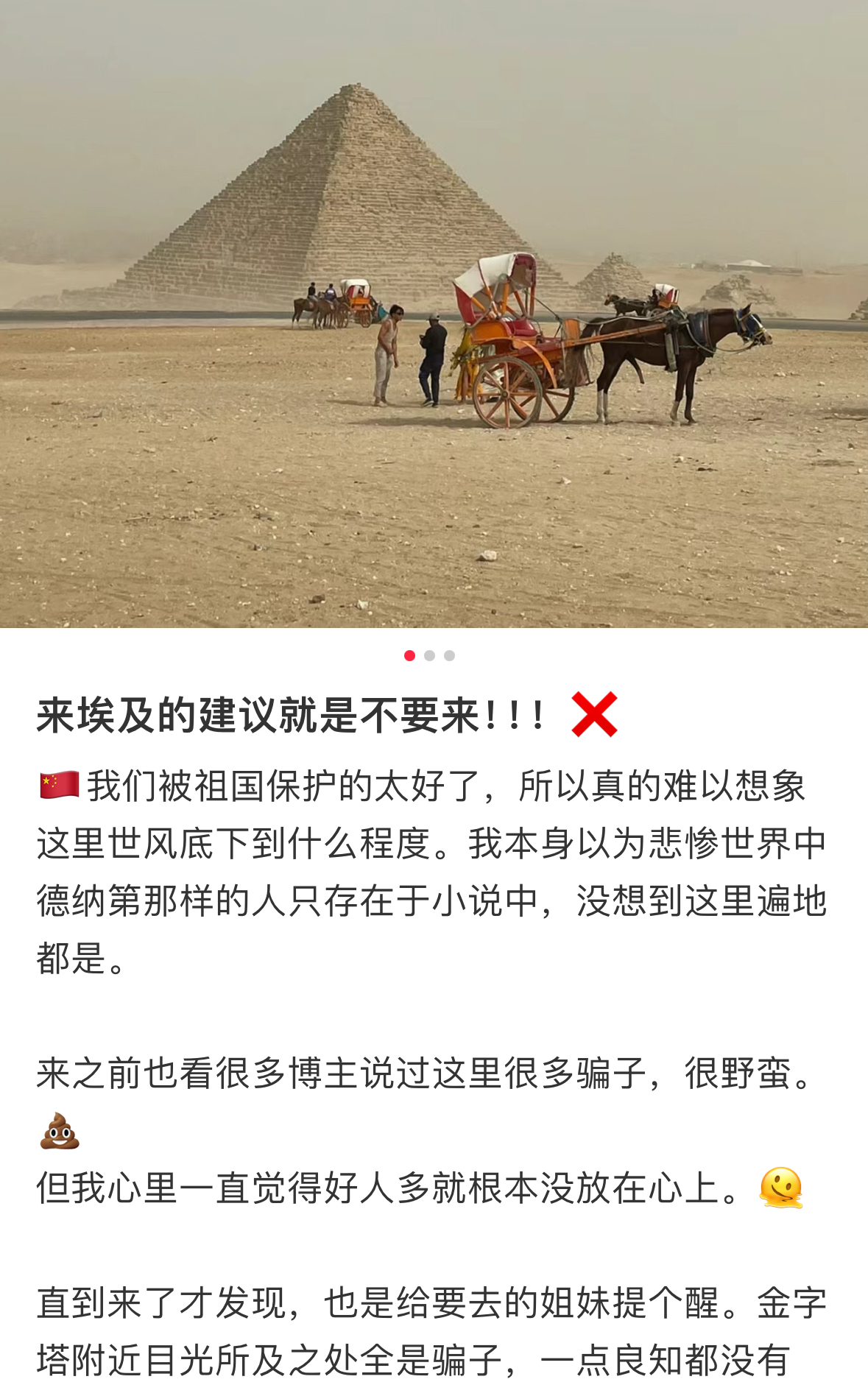Tap the third carousel page indicator dot
The height and width of the screenshot is (1382, 868).
click(x=450, y=655)
